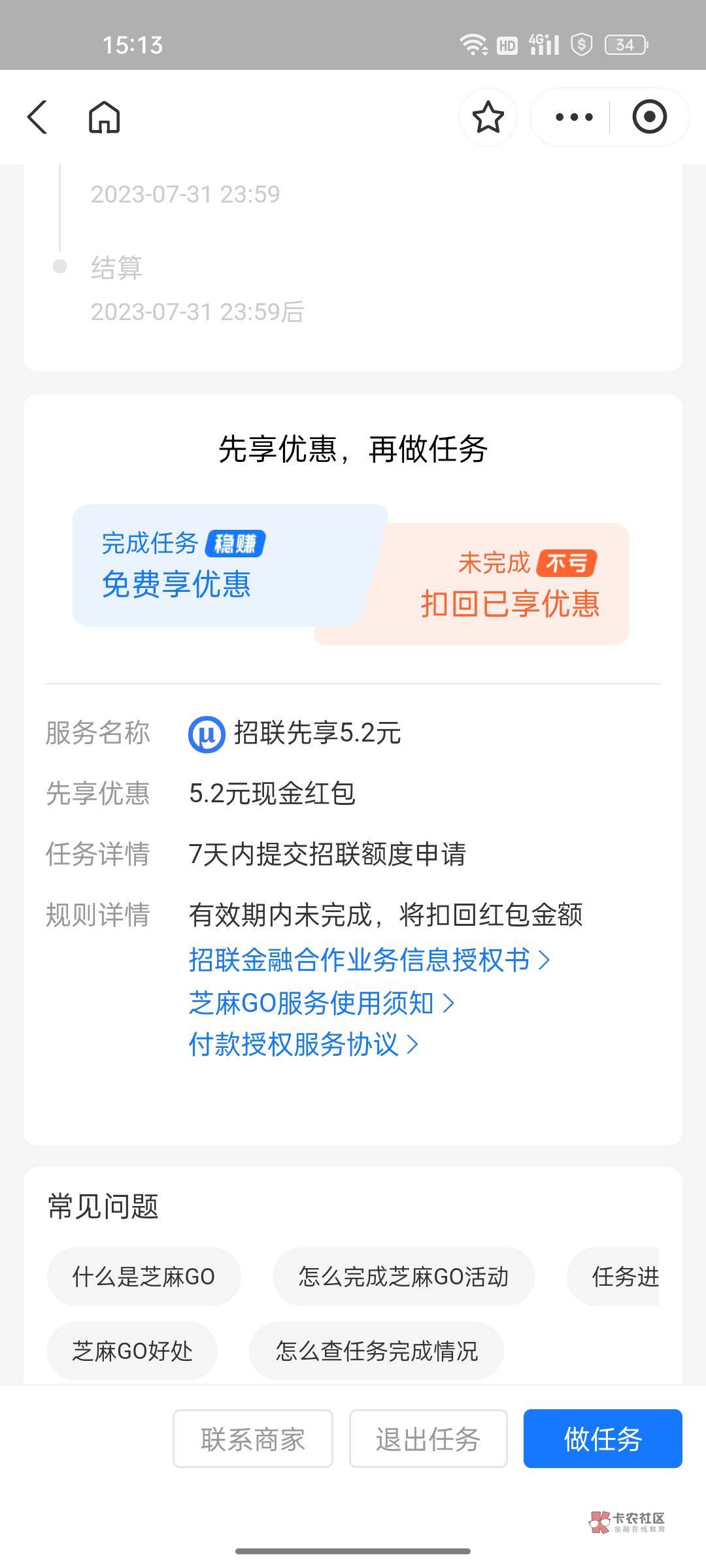The height and width of the screenshot is (1568, 706).
Task: Close the mini program with the circle icon
Action: click(649, 118)
